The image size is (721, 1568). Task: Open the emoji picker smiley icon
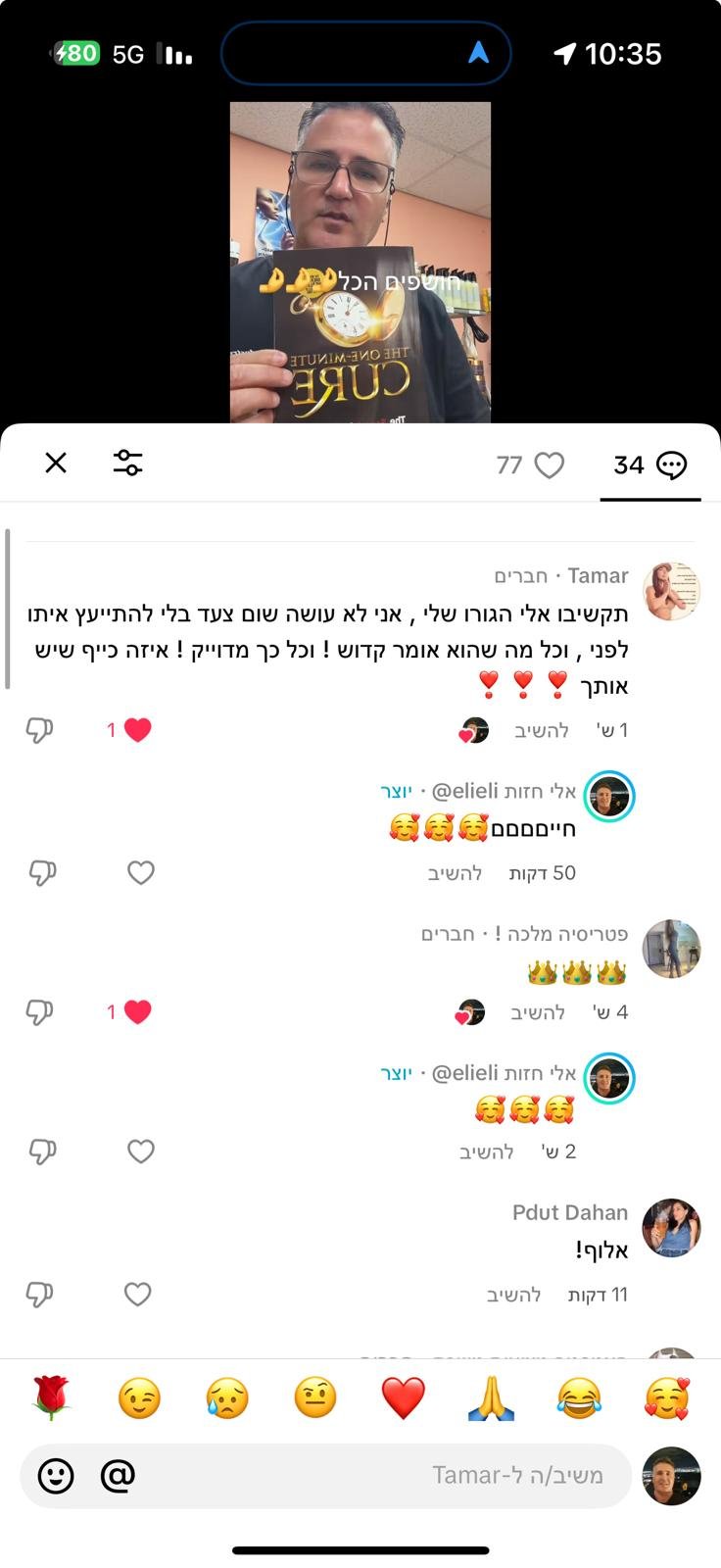[56, 1475]
